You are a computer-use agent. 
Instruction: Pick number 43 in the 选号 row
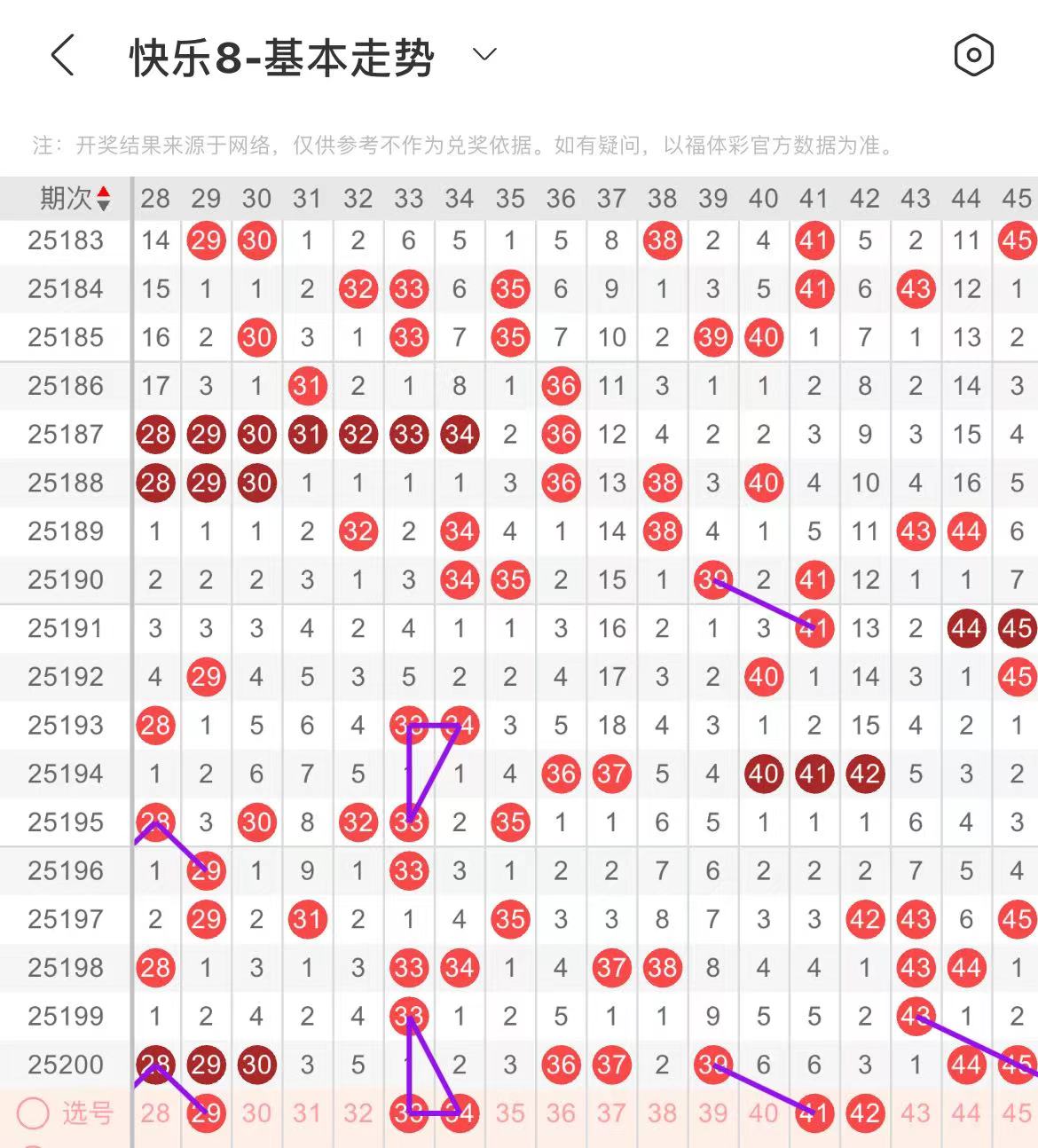pyautogui.click(x=916, y=1113)
